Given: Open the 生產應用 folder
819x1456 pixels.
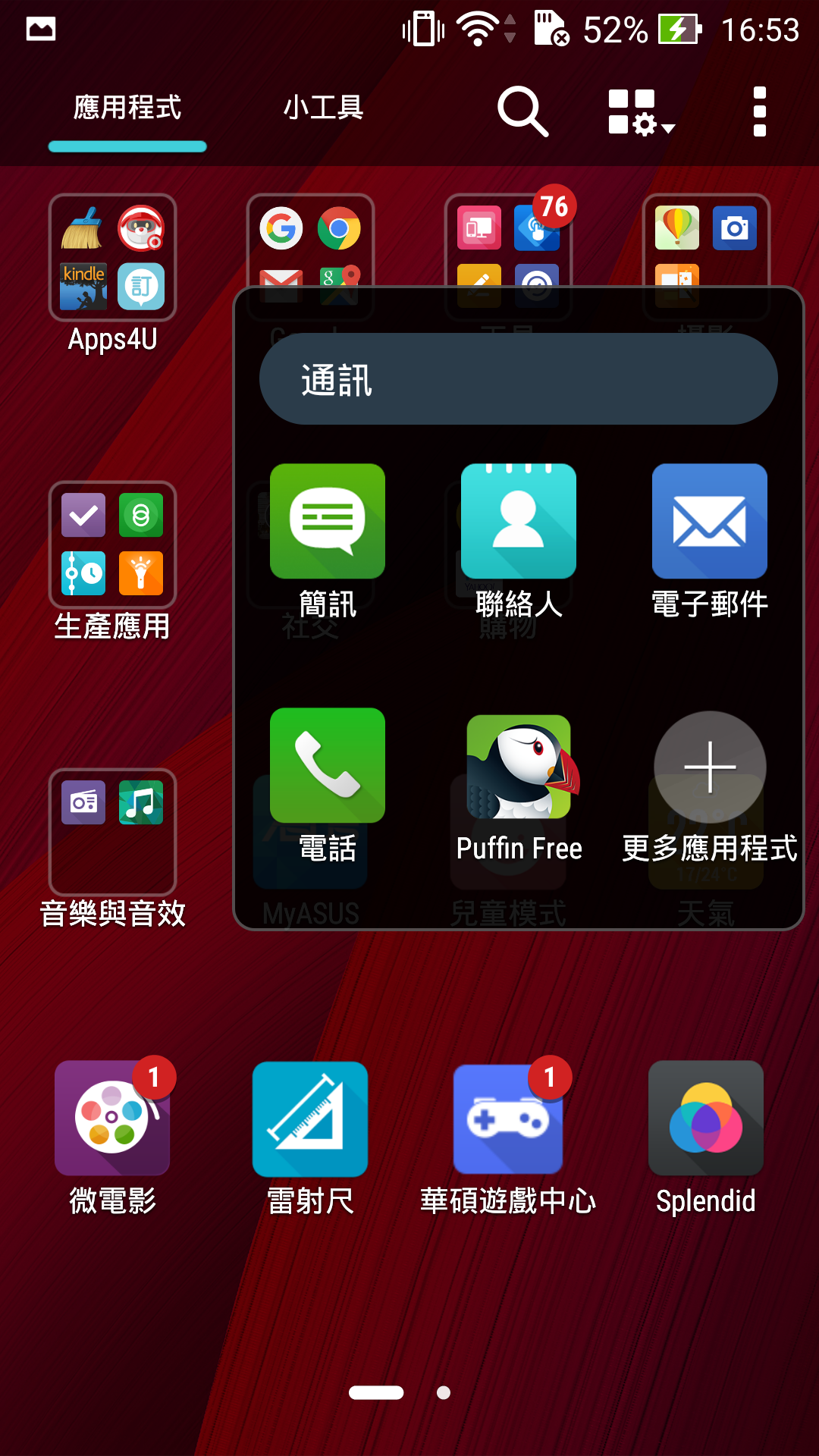Looking at the screenshot, I should coord(113,544).
